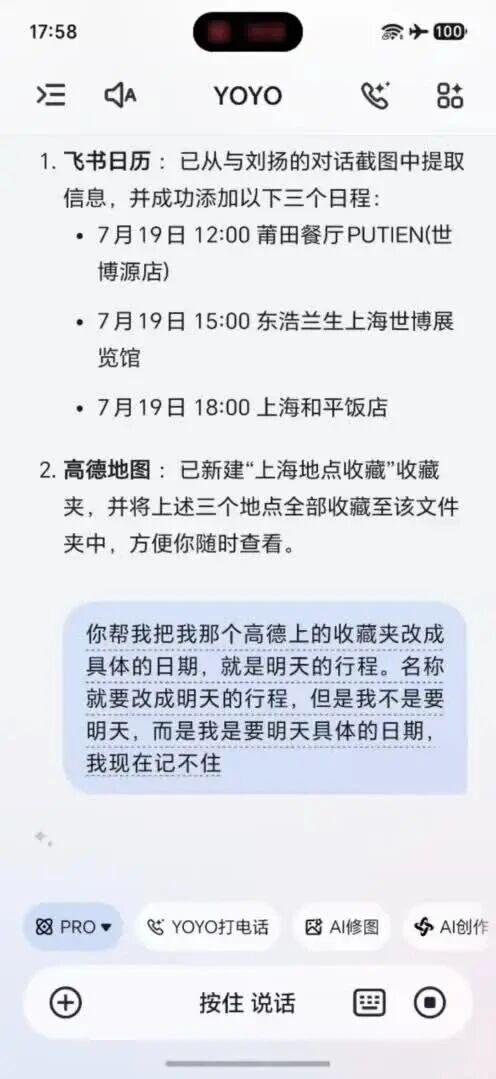Open the apps grid icon
496x1079 pixels.
(450, 95)
